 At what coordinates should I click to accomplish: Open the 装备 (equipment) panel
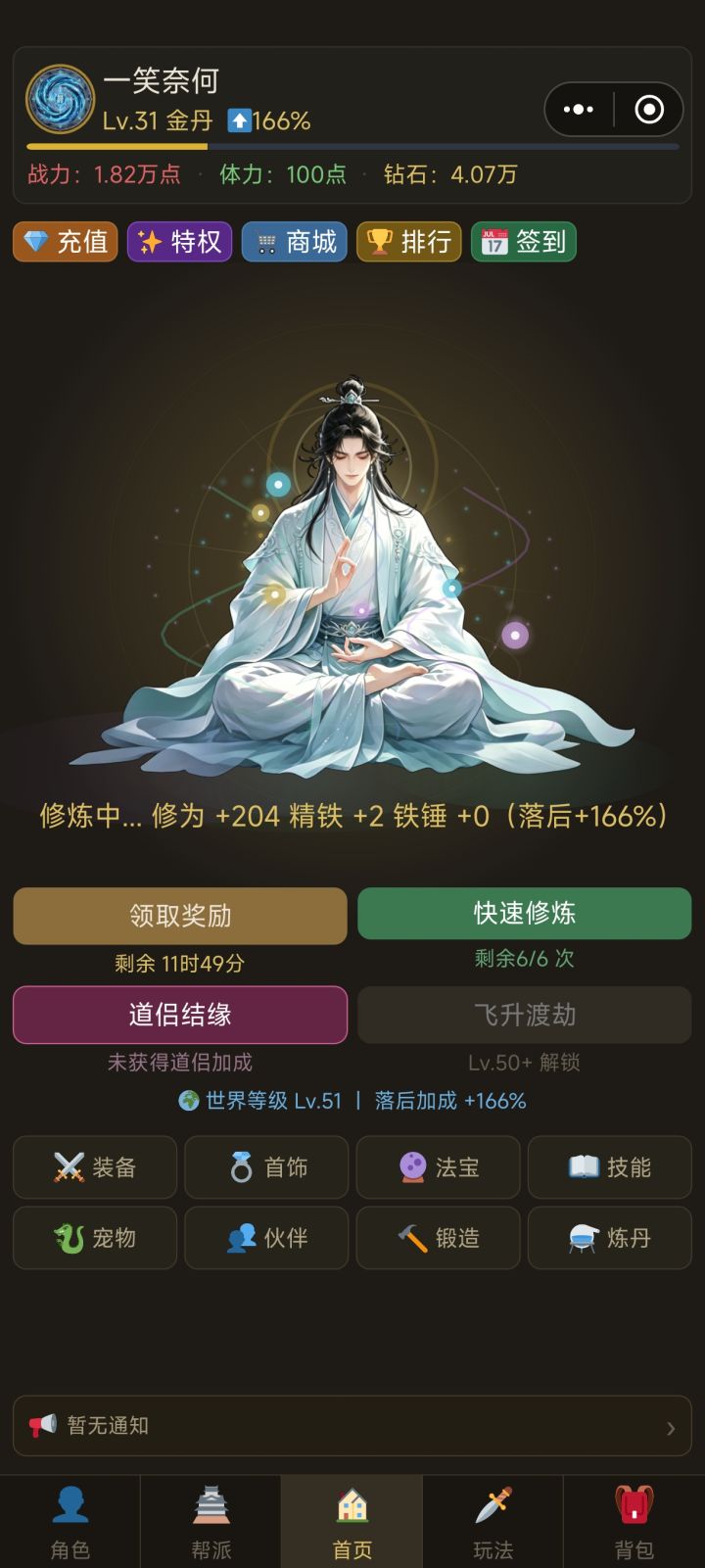94,1167
